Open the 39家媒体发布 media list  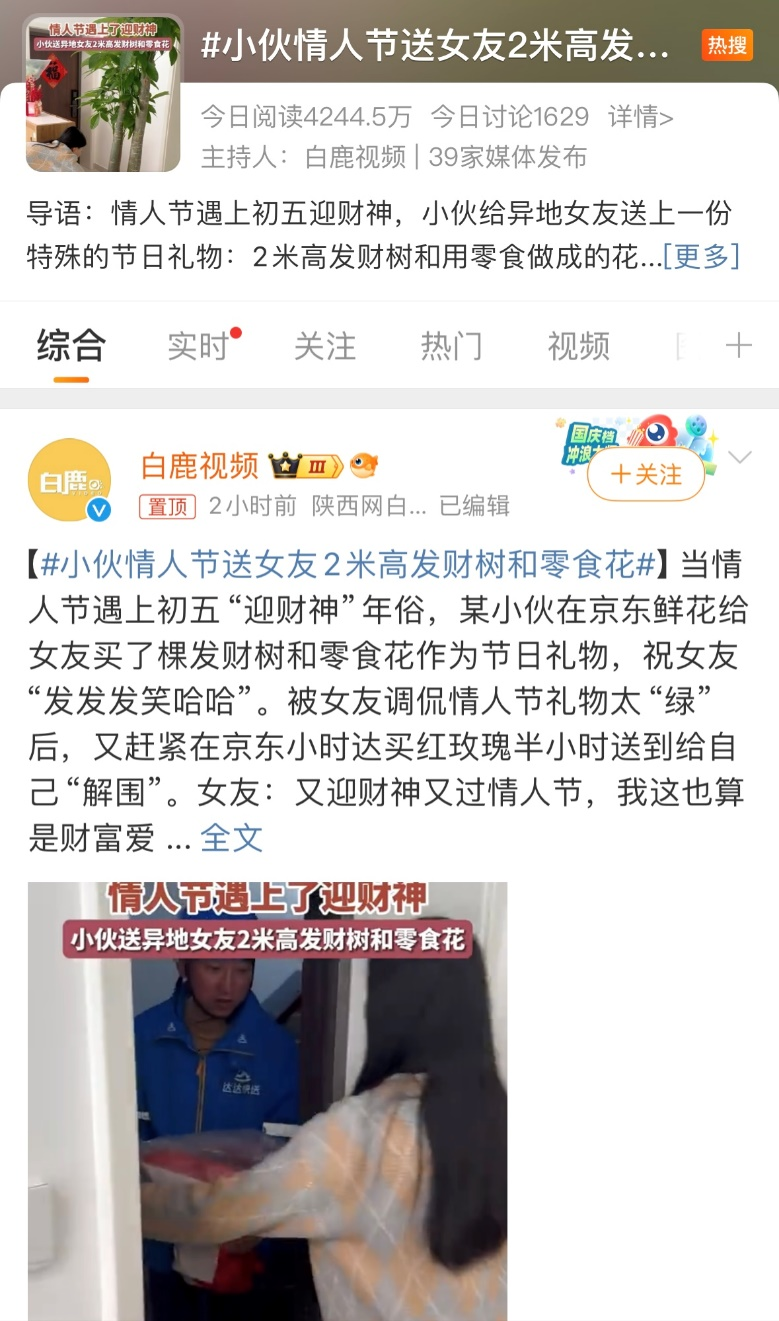click(x=507, y=157)
